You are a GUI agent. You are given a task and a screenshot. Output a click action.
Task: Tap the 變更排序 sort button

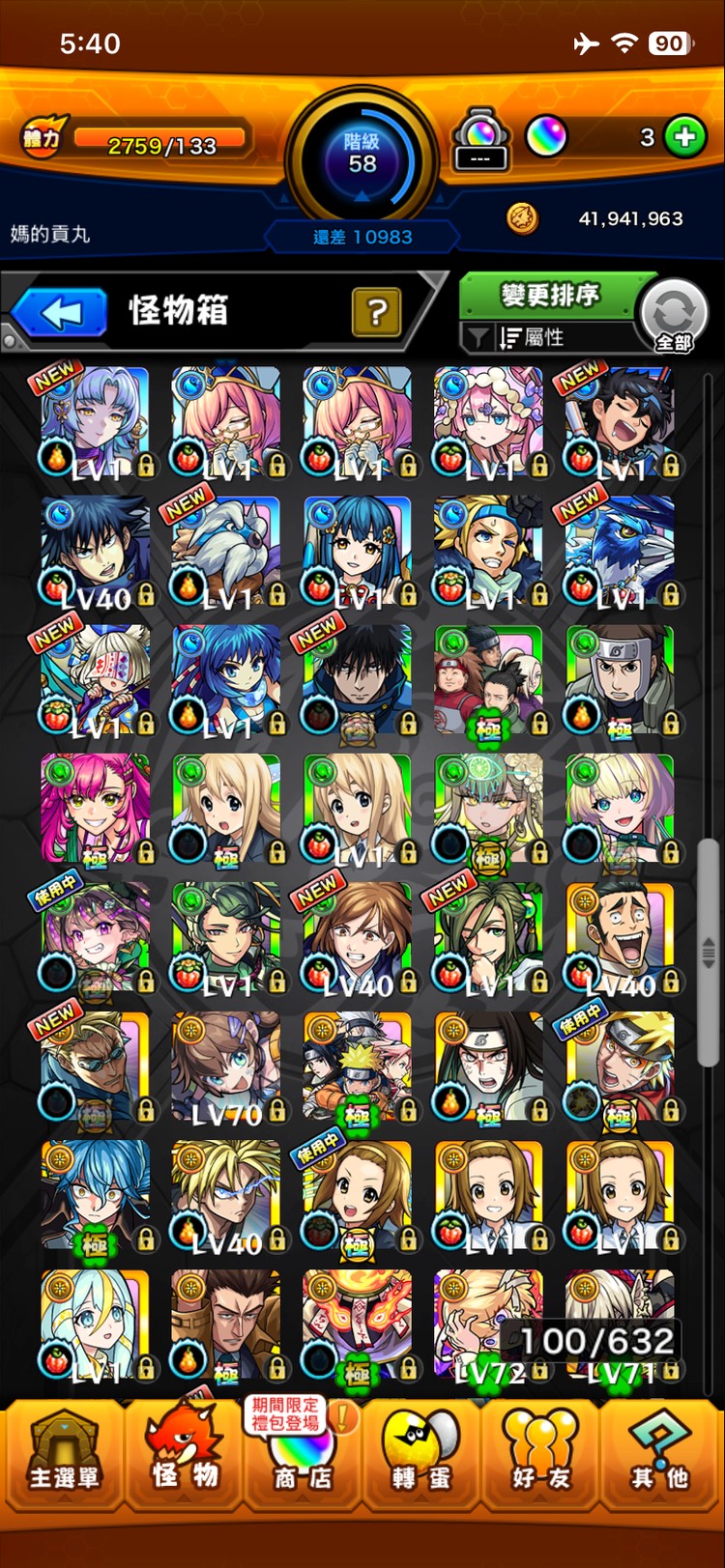point(549,295)
